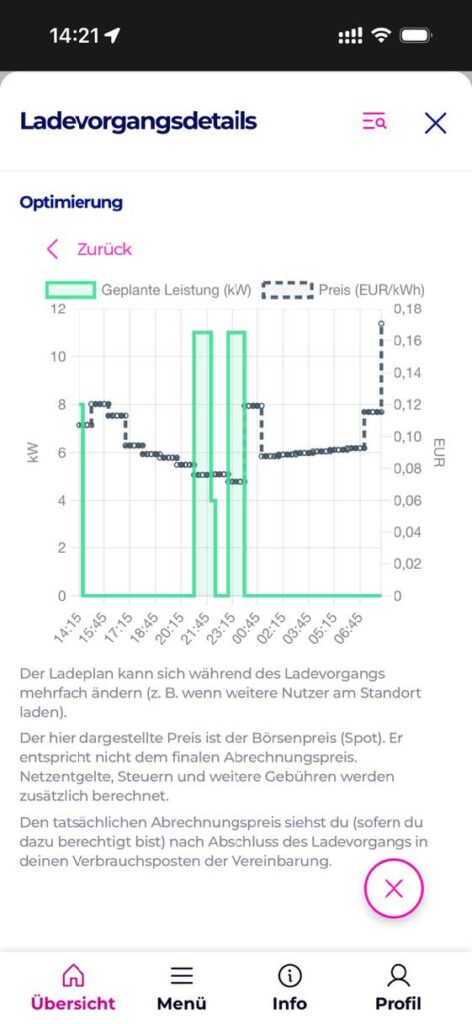Toggle the Geplante Leistung (kW) legend
This screenshot has width=472, height=1024.
click(148, 290)
